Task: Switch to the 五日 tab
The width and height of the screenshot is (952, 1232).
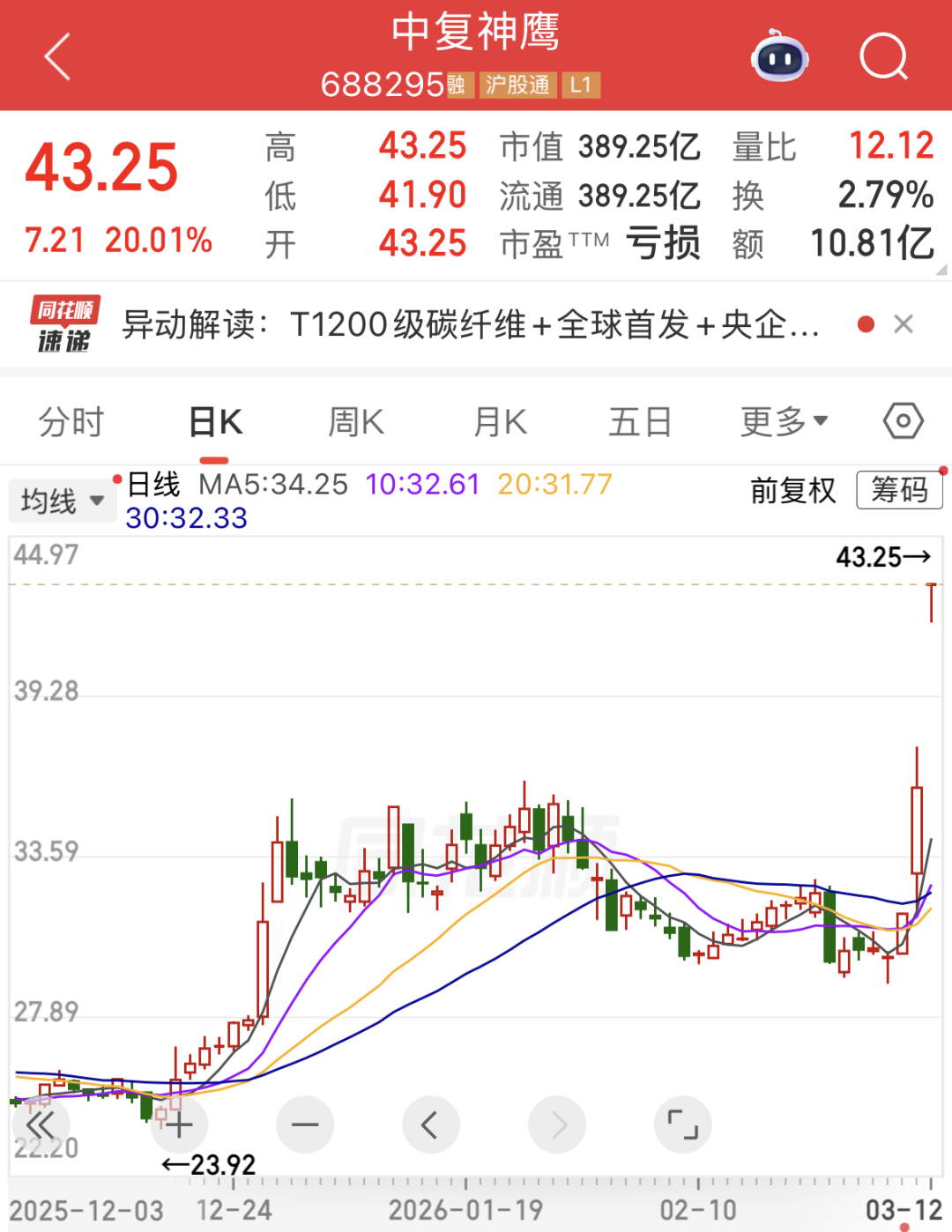Action: click(x=640, y=422)
